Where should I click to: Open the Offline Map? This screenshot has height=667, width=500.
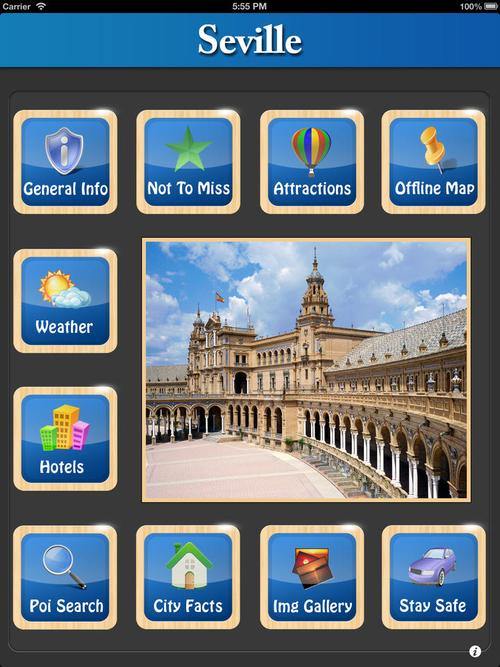pyautogui.click(x=434, y=162)
